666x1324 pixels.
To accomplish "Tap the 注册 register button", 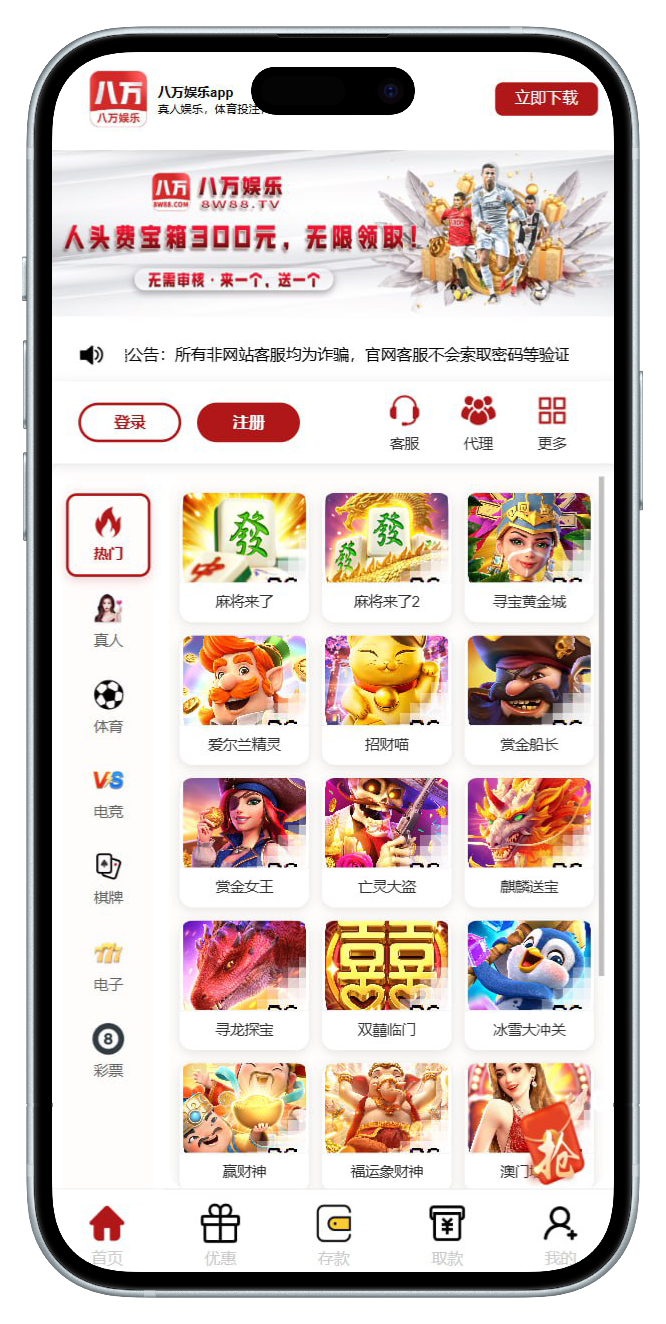I will pyautogui.click(x=248, y=422).
